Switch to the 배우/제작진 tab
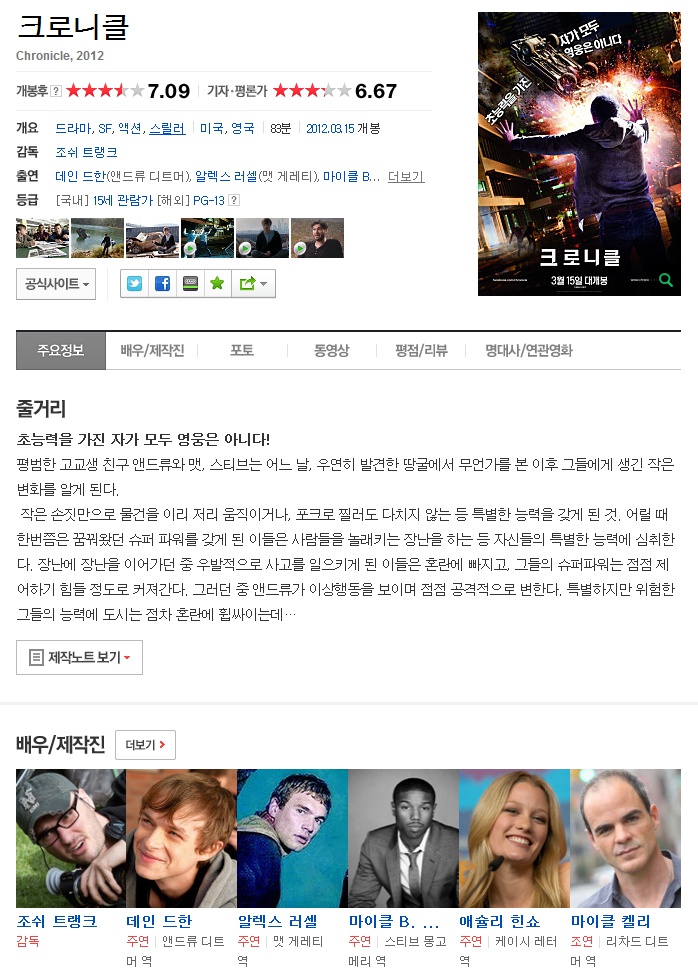Viewport: 698px width, 980px height. 152,351
